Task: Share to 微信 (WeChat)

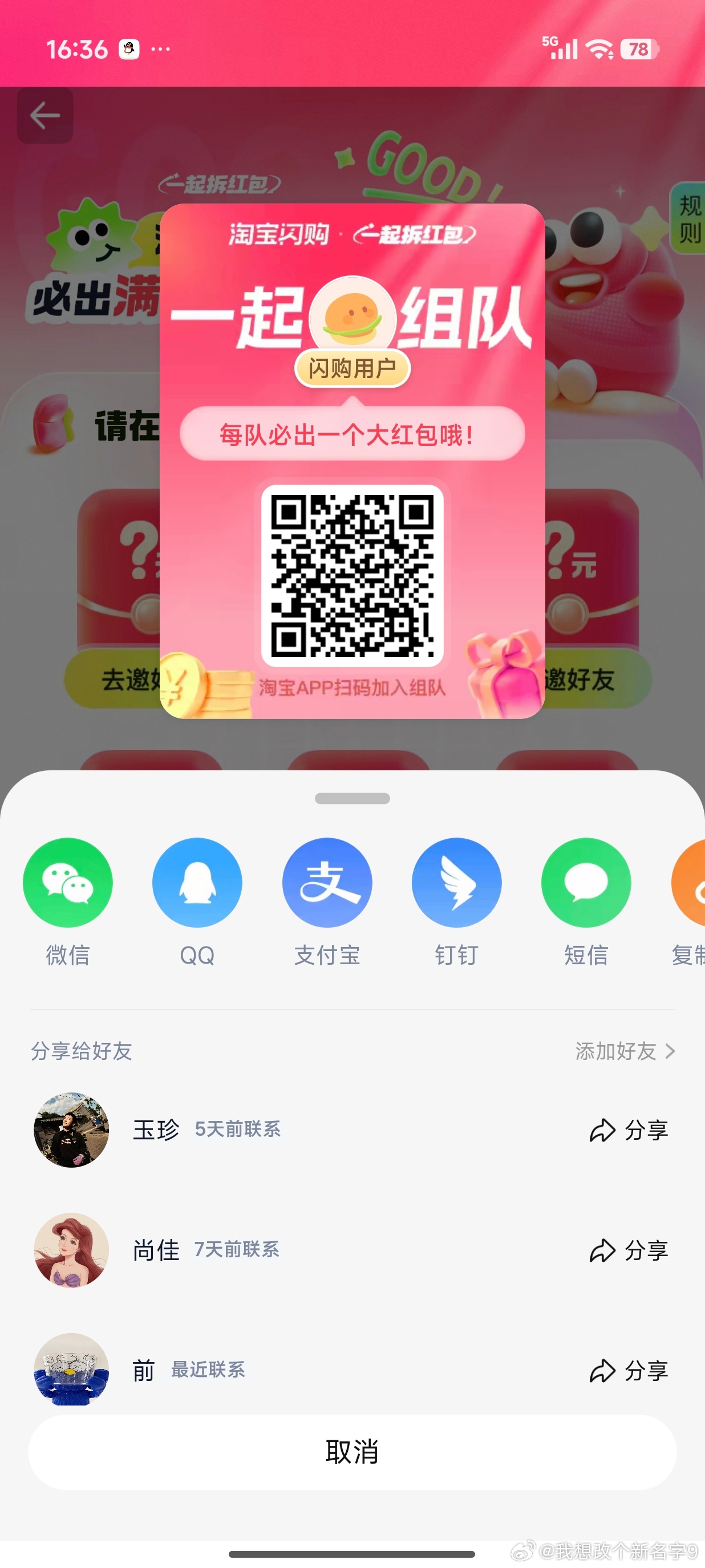Action: coord(67,883)
